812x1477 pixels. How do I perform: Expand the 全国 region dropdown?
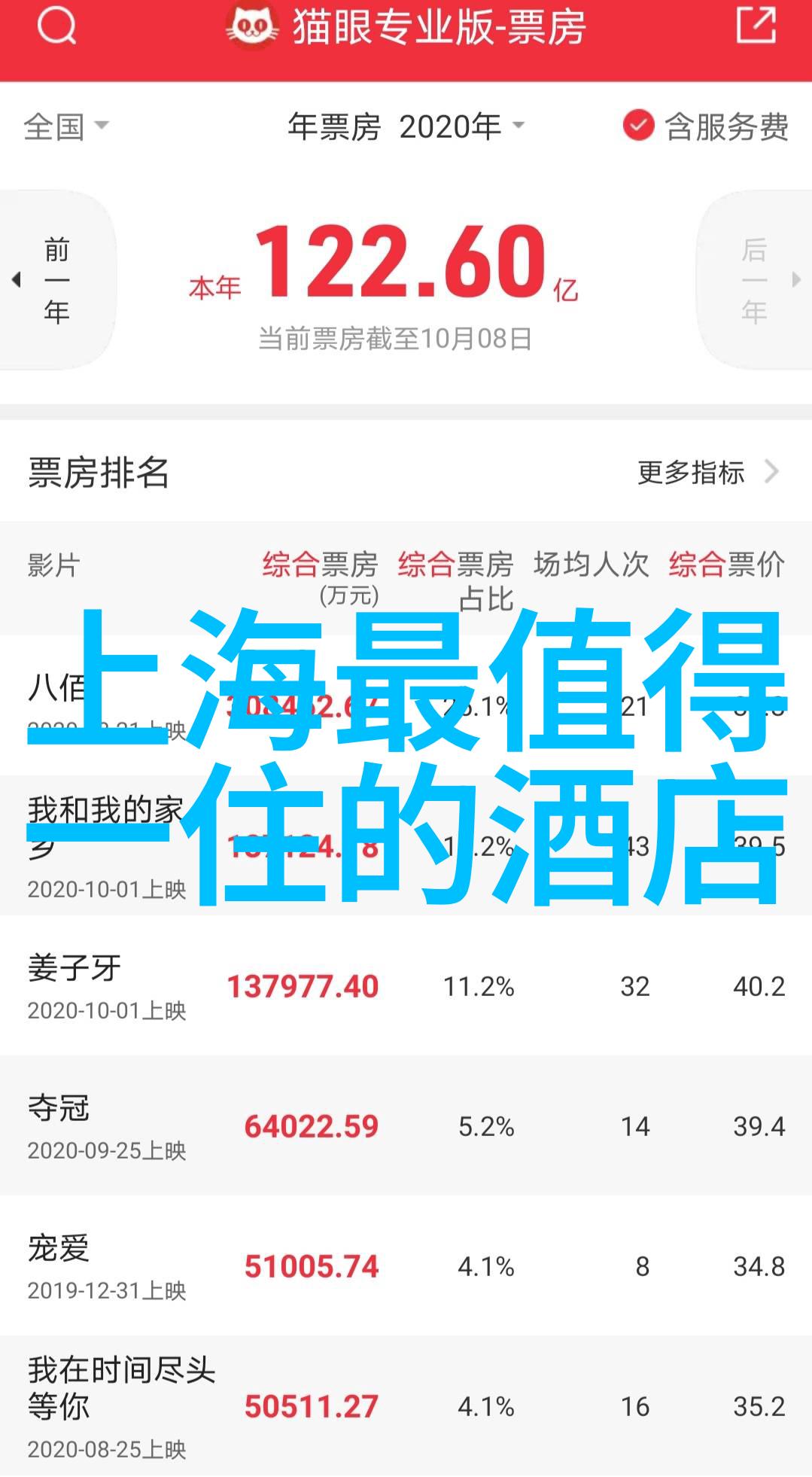click(x=66, y=126)
